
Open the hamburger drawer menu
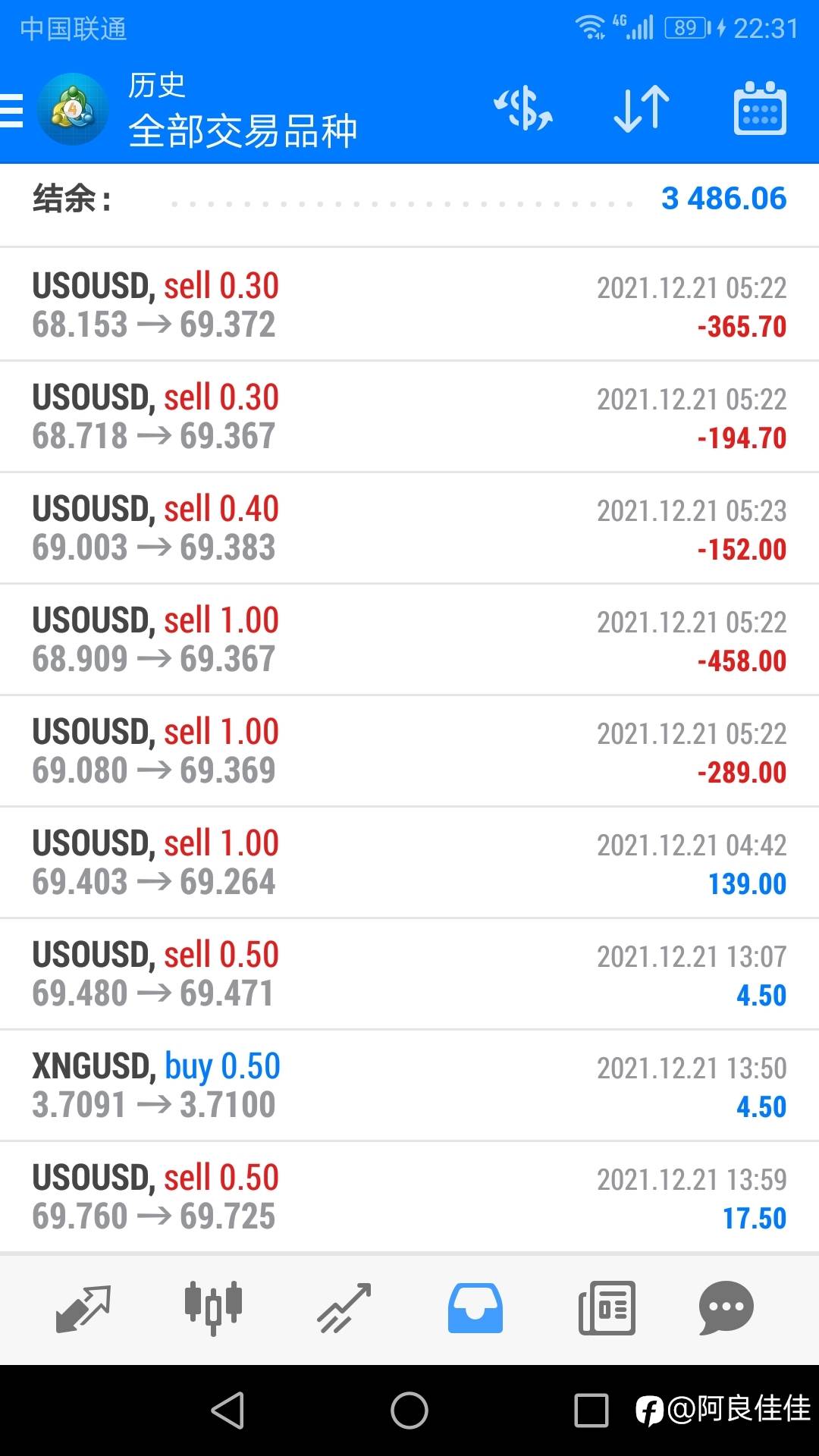pos(11,111)
